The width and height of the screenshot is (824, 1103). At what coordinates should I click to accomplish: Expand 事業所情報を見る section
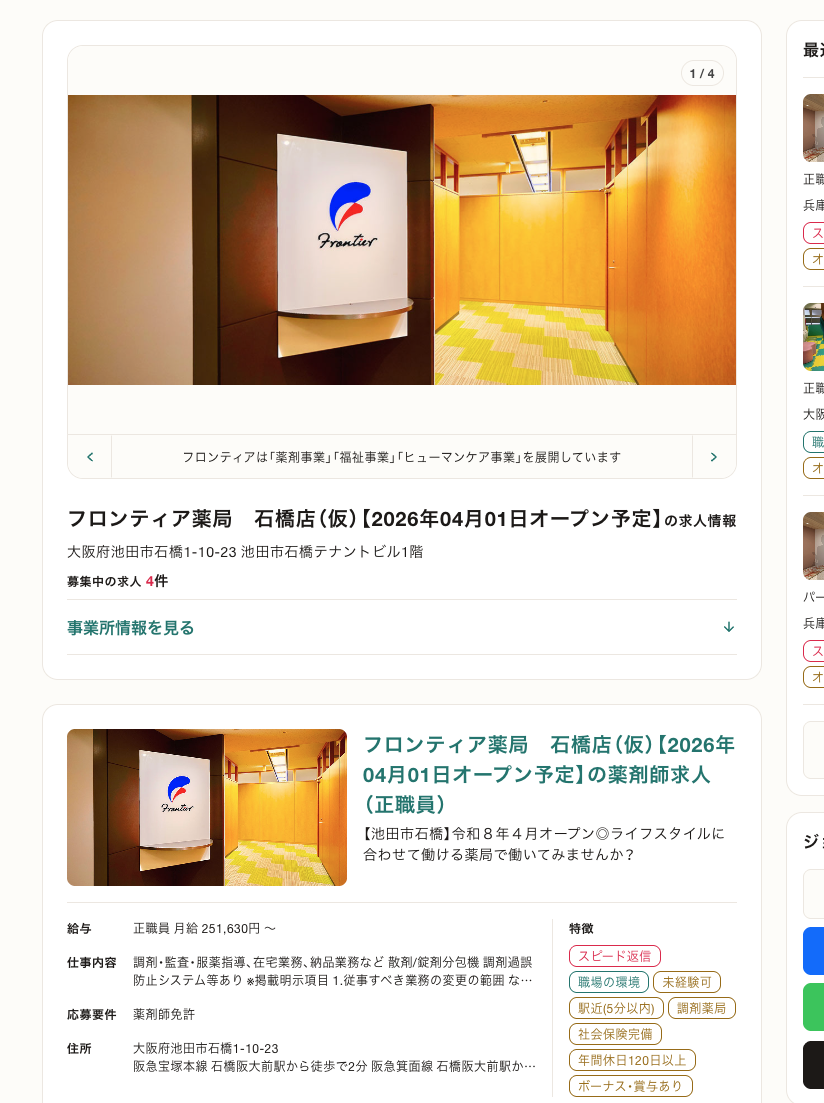(401, 628)
